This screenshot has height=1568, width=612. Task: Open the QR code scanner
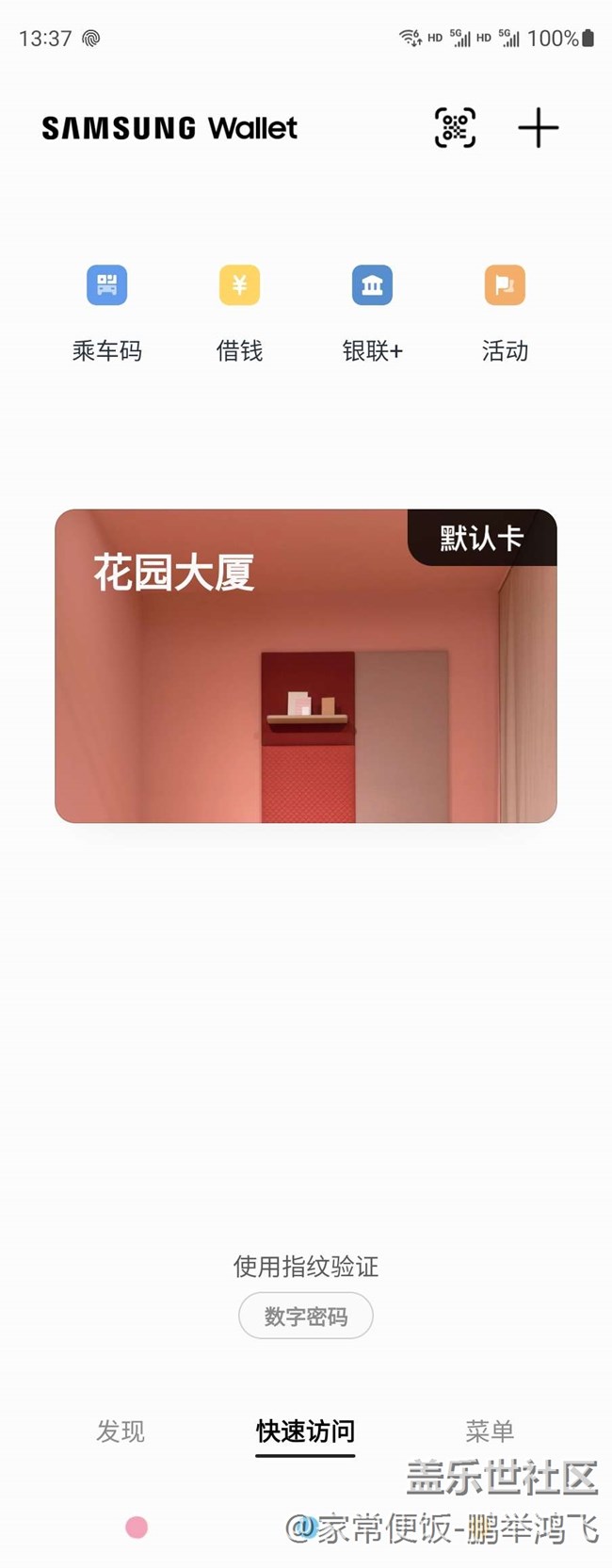(x=455, y=128)
